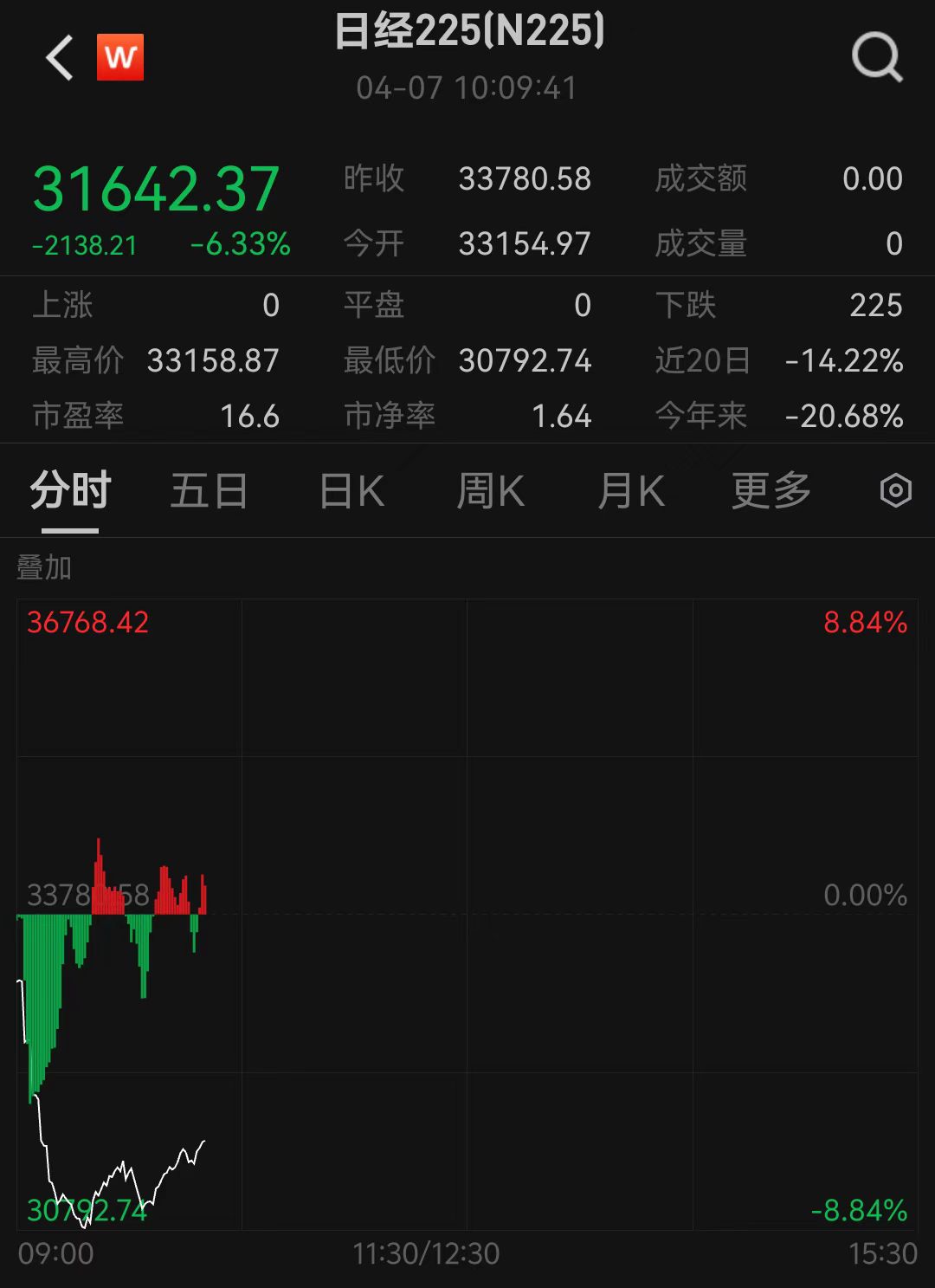This screenshot has height=1288, width=935.
Task: Open search with the magnifier icon
Action: (876, 58)
